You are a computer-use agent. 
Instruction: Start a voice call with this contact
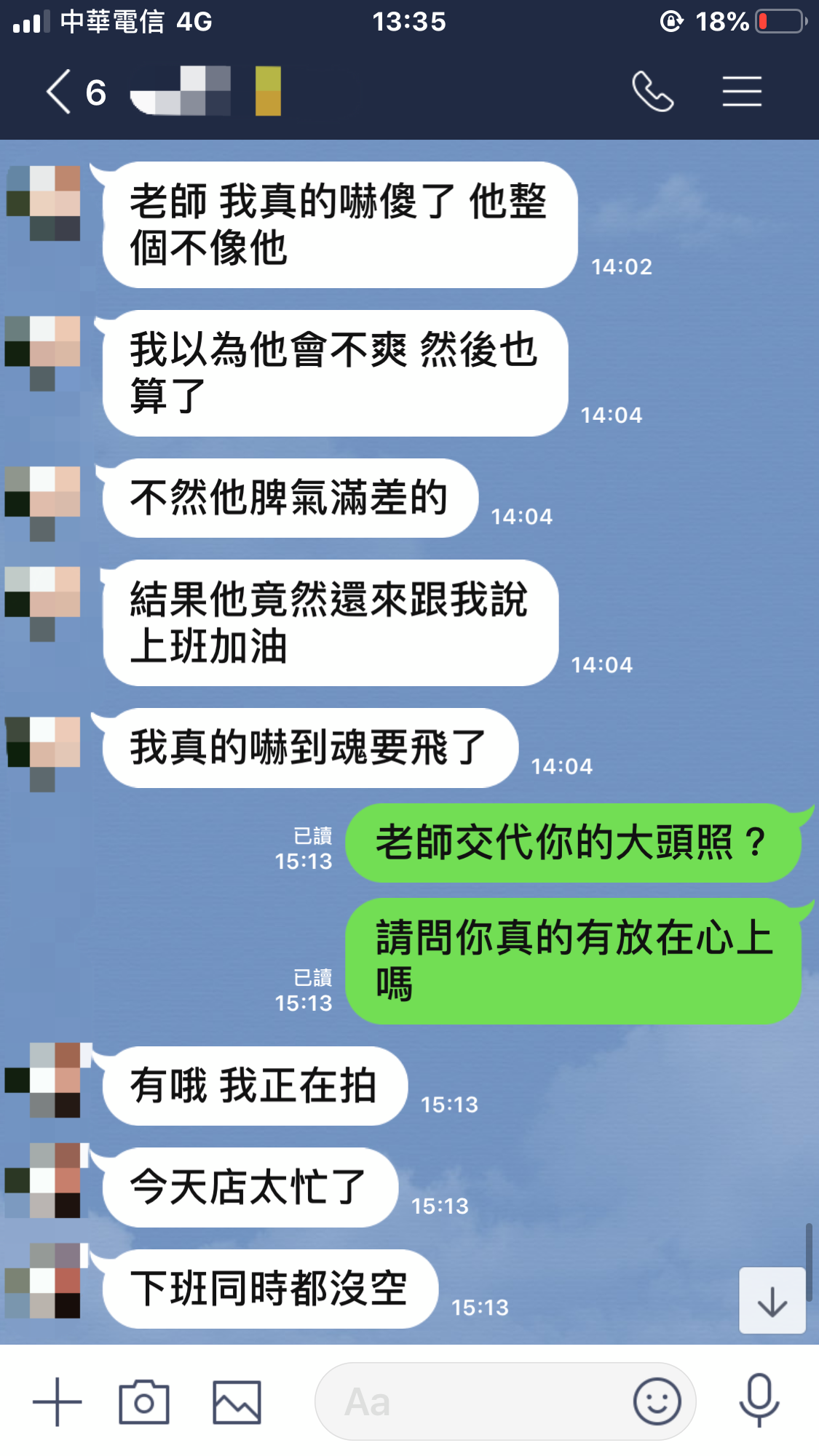click(652, 92)
